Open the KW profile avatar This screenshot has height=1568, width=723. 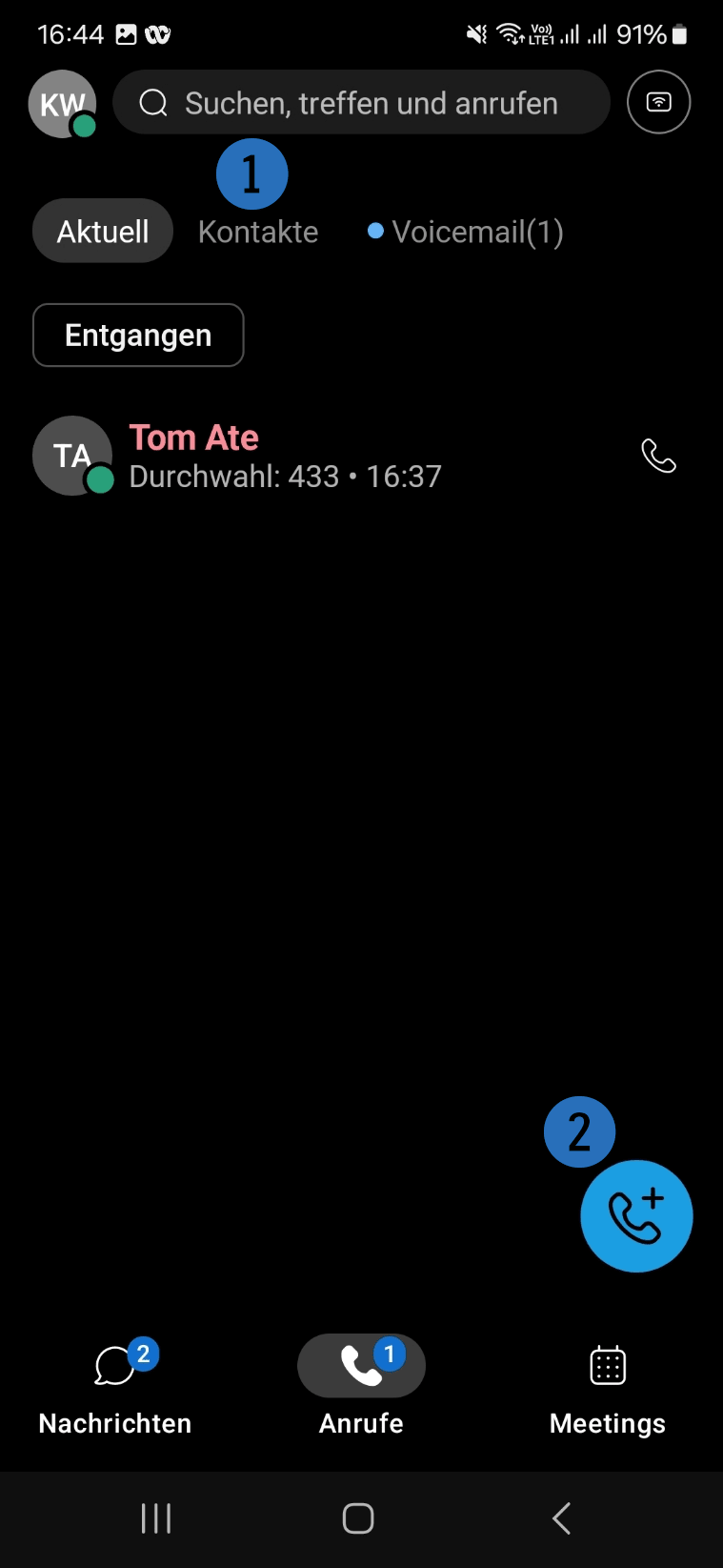coord(63,103)
